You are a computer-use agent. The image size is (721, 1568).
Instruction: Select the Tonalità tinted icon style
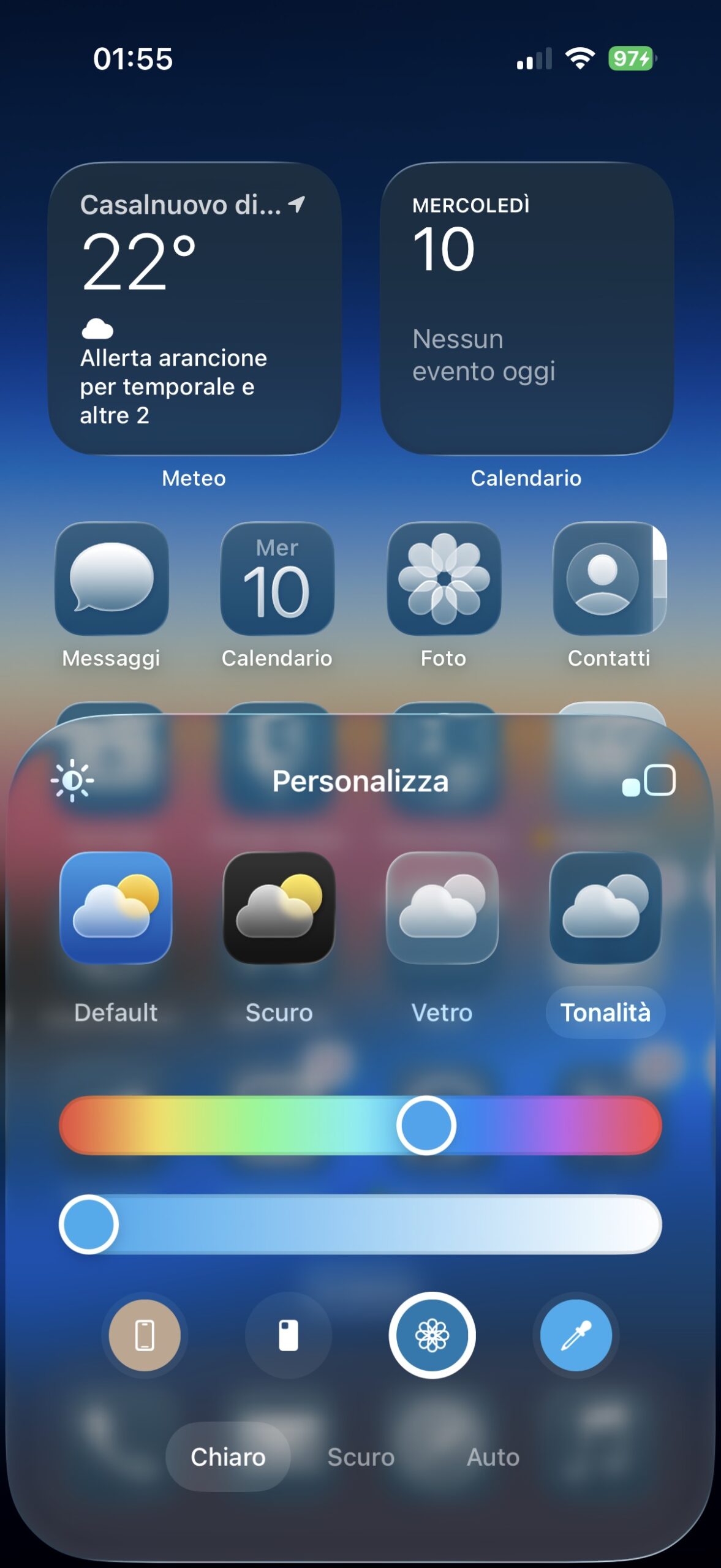click(x=605, y=908)
